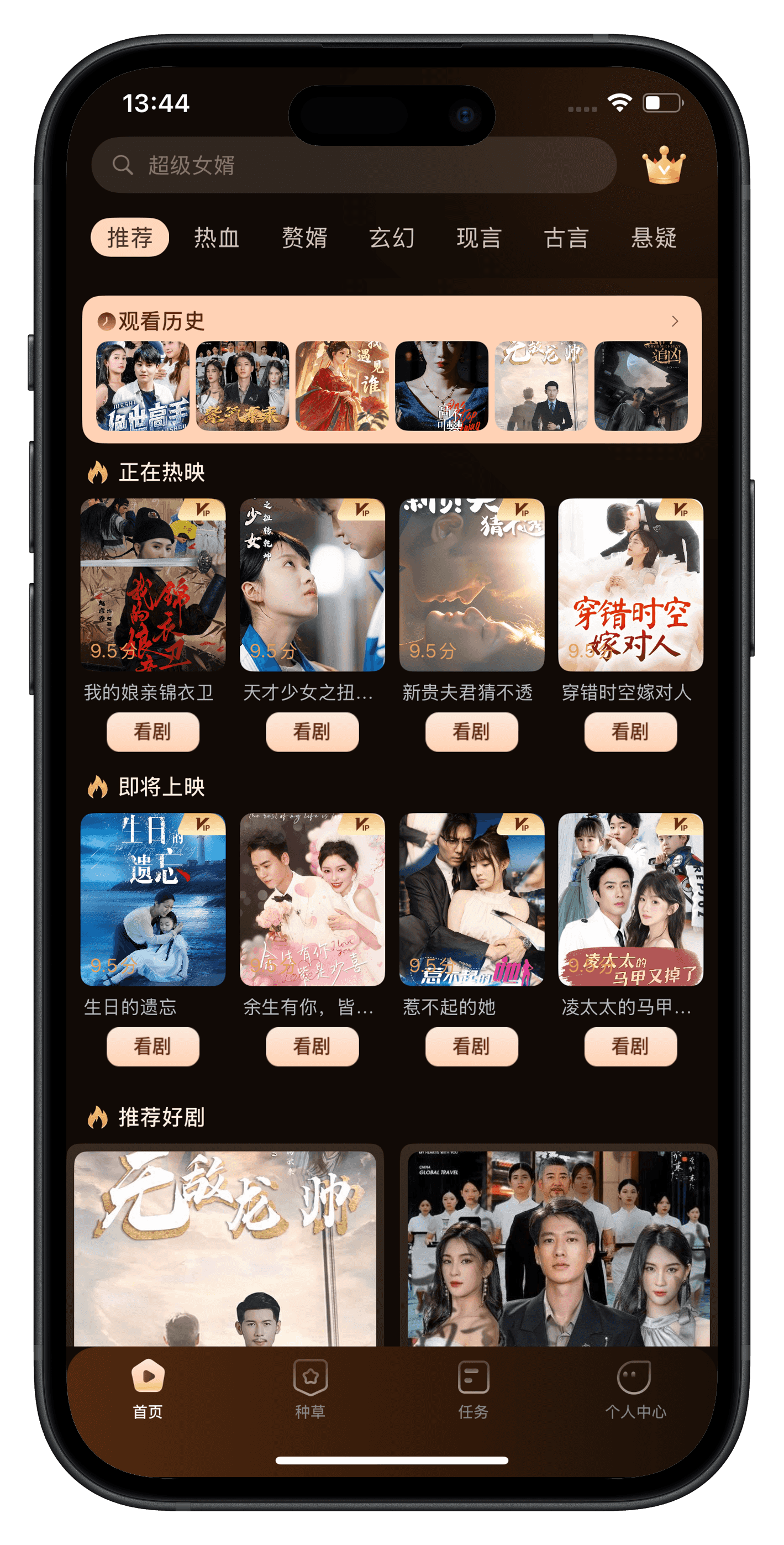Select the 赘婿 category tab
The image size is (784, 1545).
click(x=304, y=238)
